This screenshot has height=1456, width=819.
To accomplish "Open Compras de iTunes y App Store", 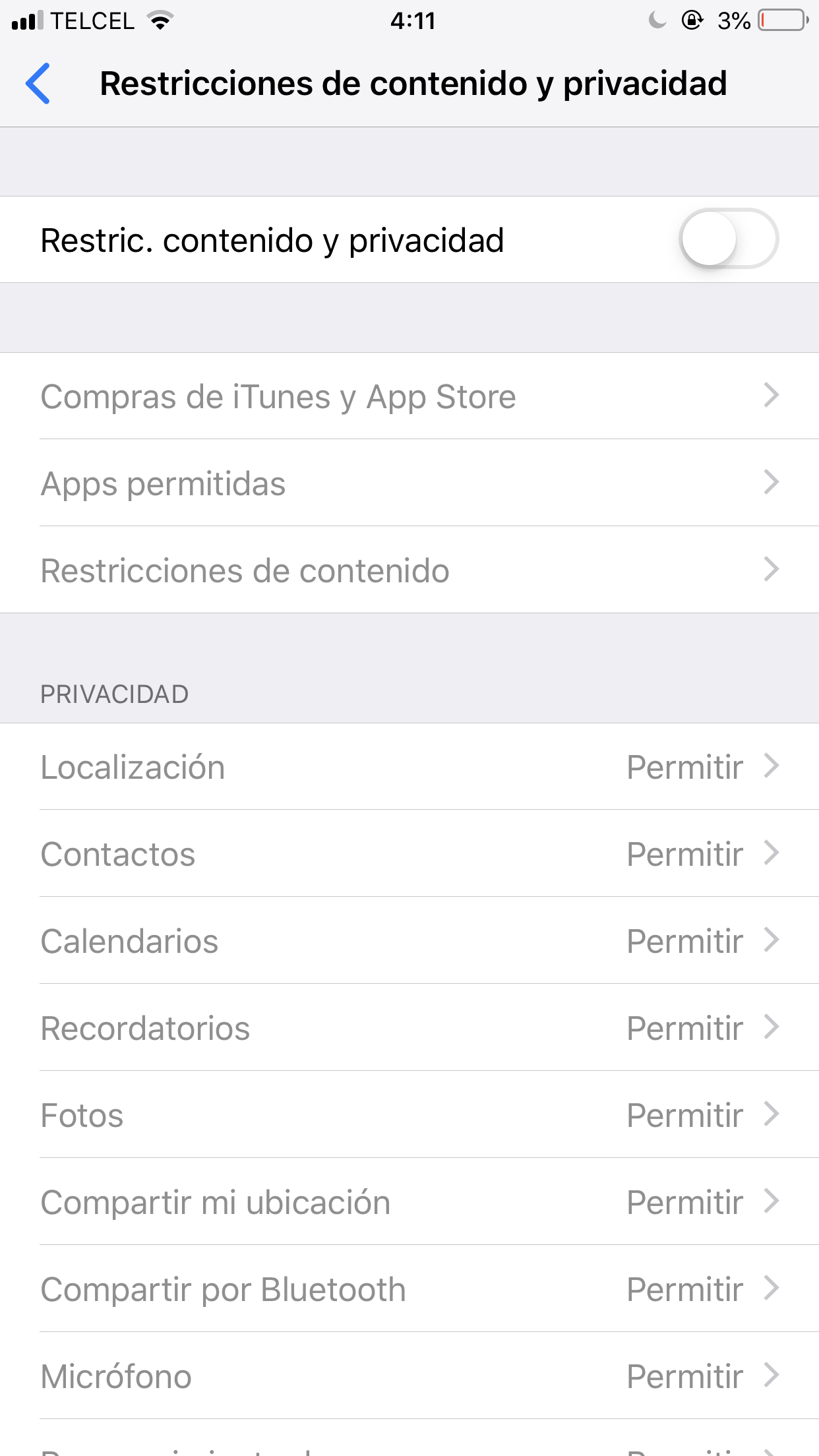I will coord(409,396).
